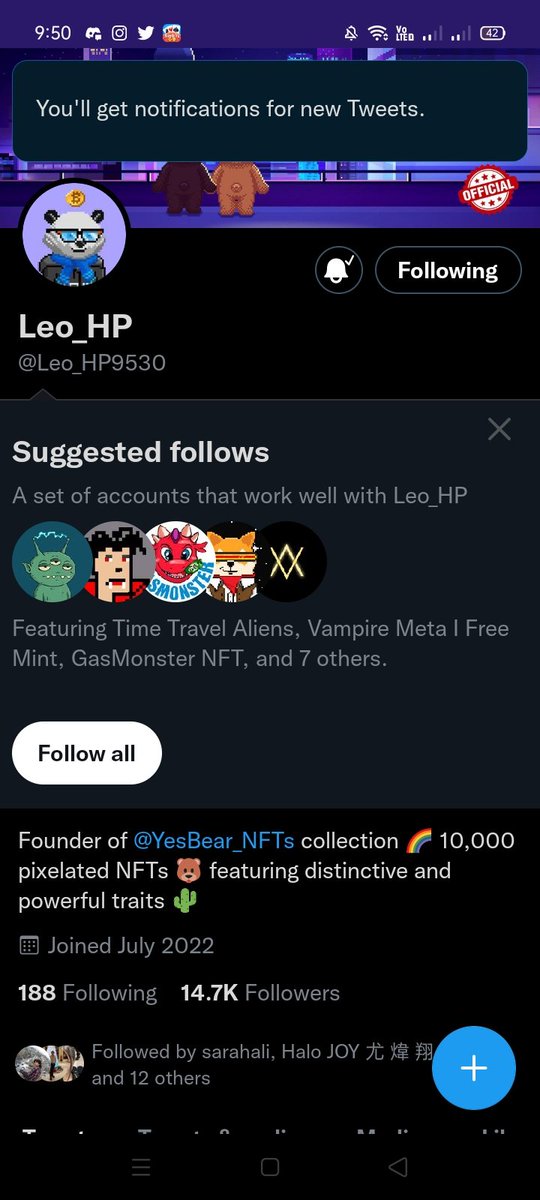Tap the Follow all button
Screen dimensions: 540x1200
click(x=87, y=753)
